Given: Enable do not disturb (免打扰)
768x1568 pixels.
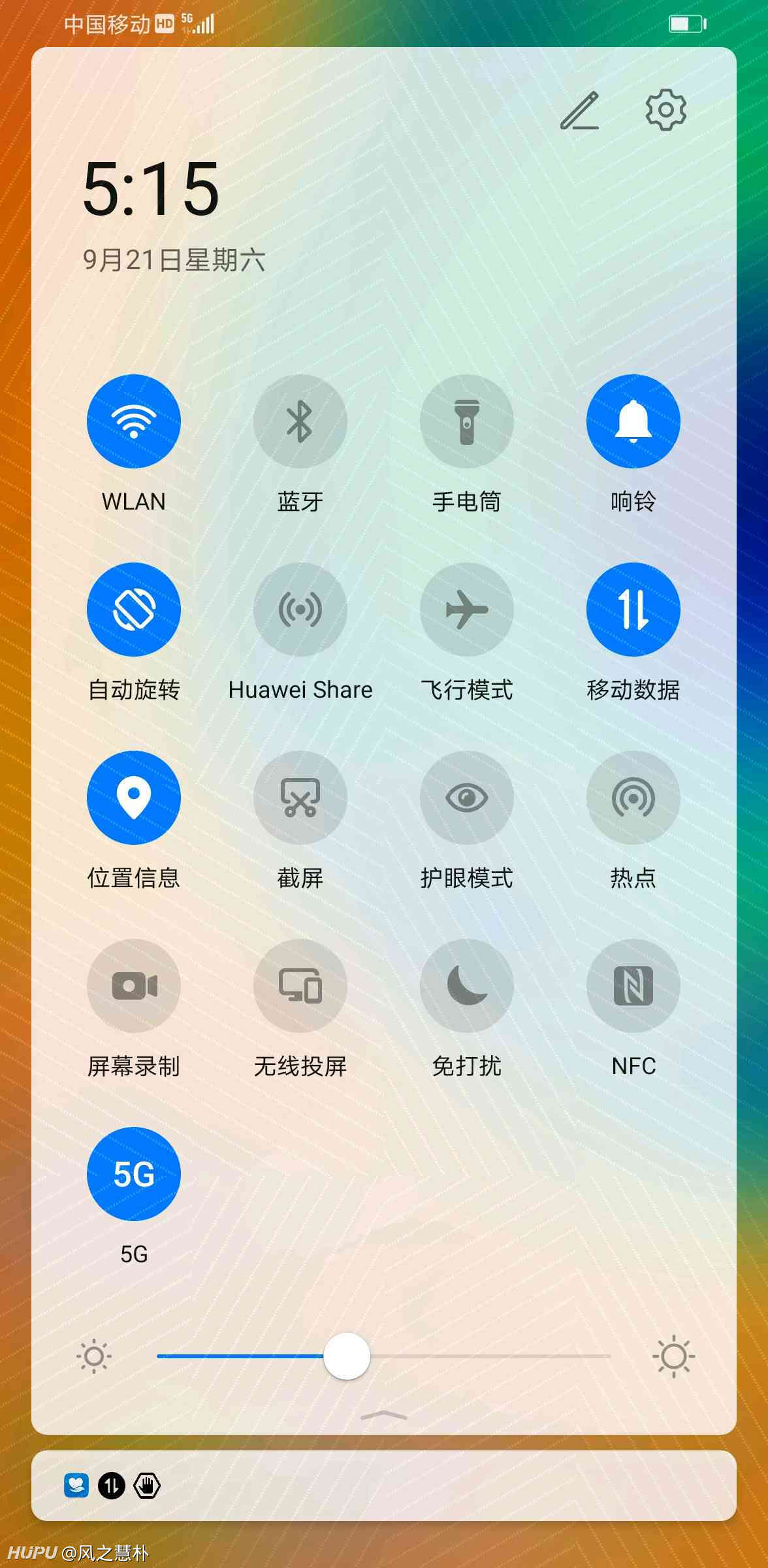Looking at the screenshot, I should (467, 986).
